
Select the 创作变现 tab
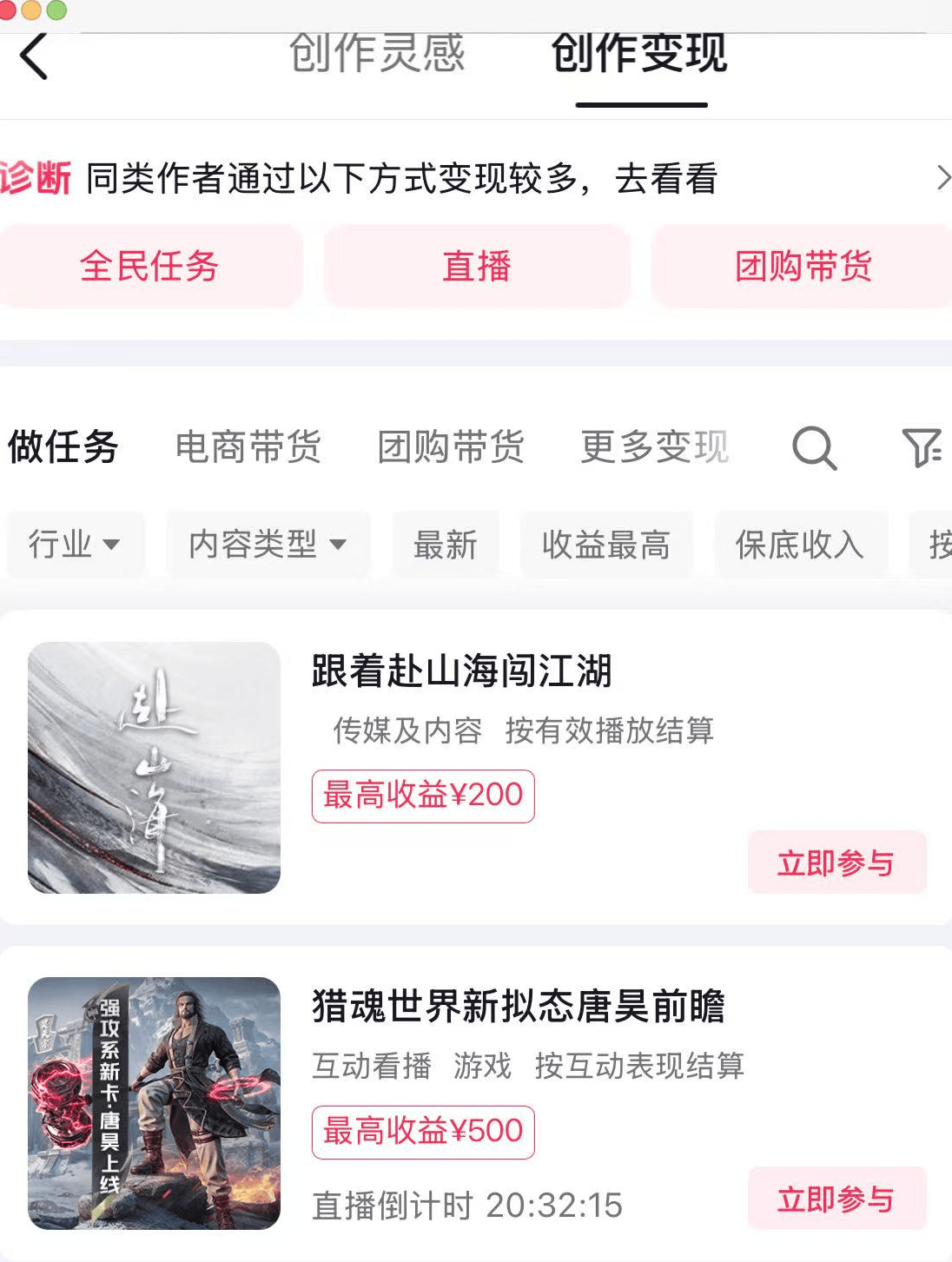(x=640, y=54)
